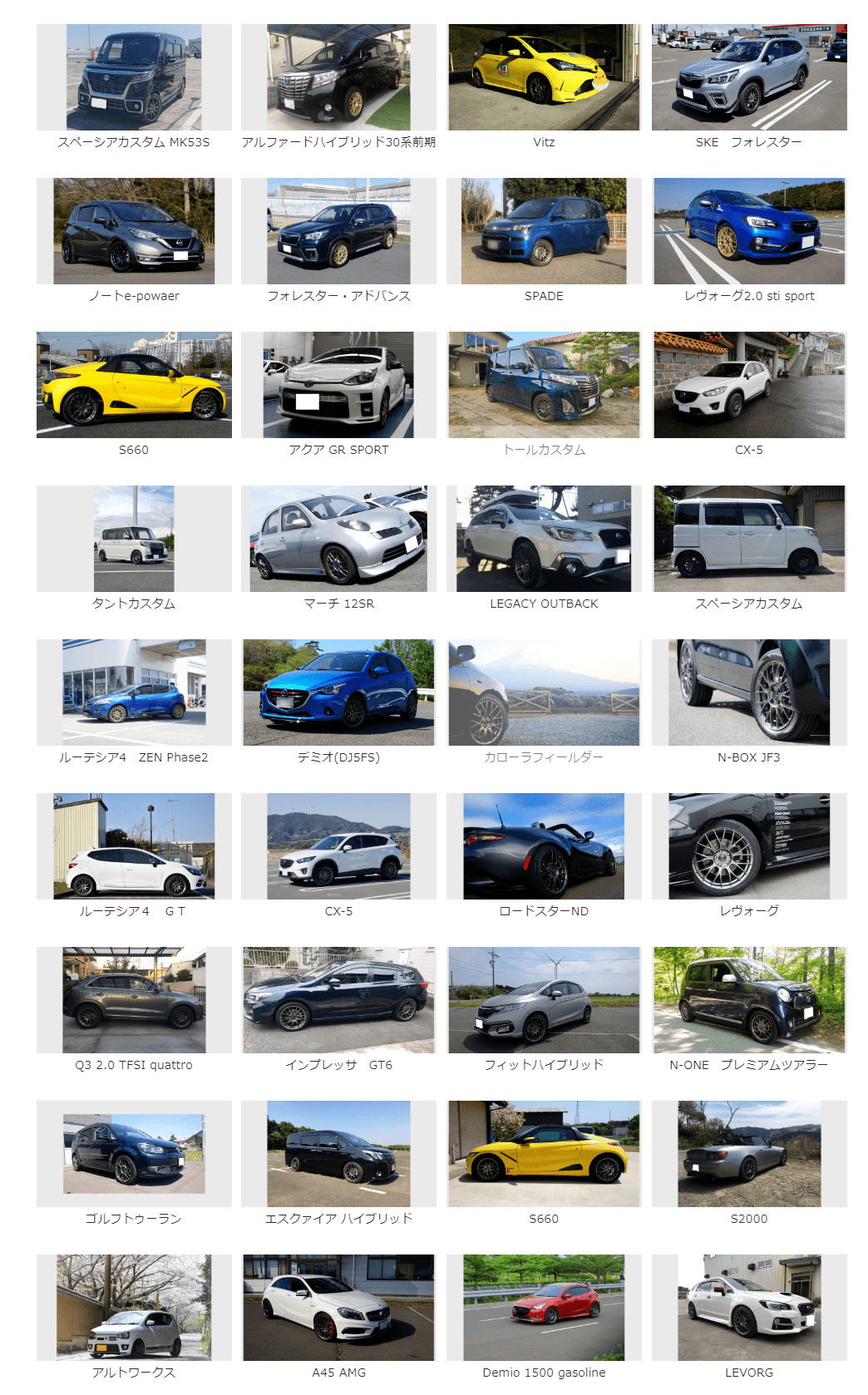The width and height of the screenshot is (868, 1395).
Task: Open the ロードスターND car card
Action: [x=544, y=846]
